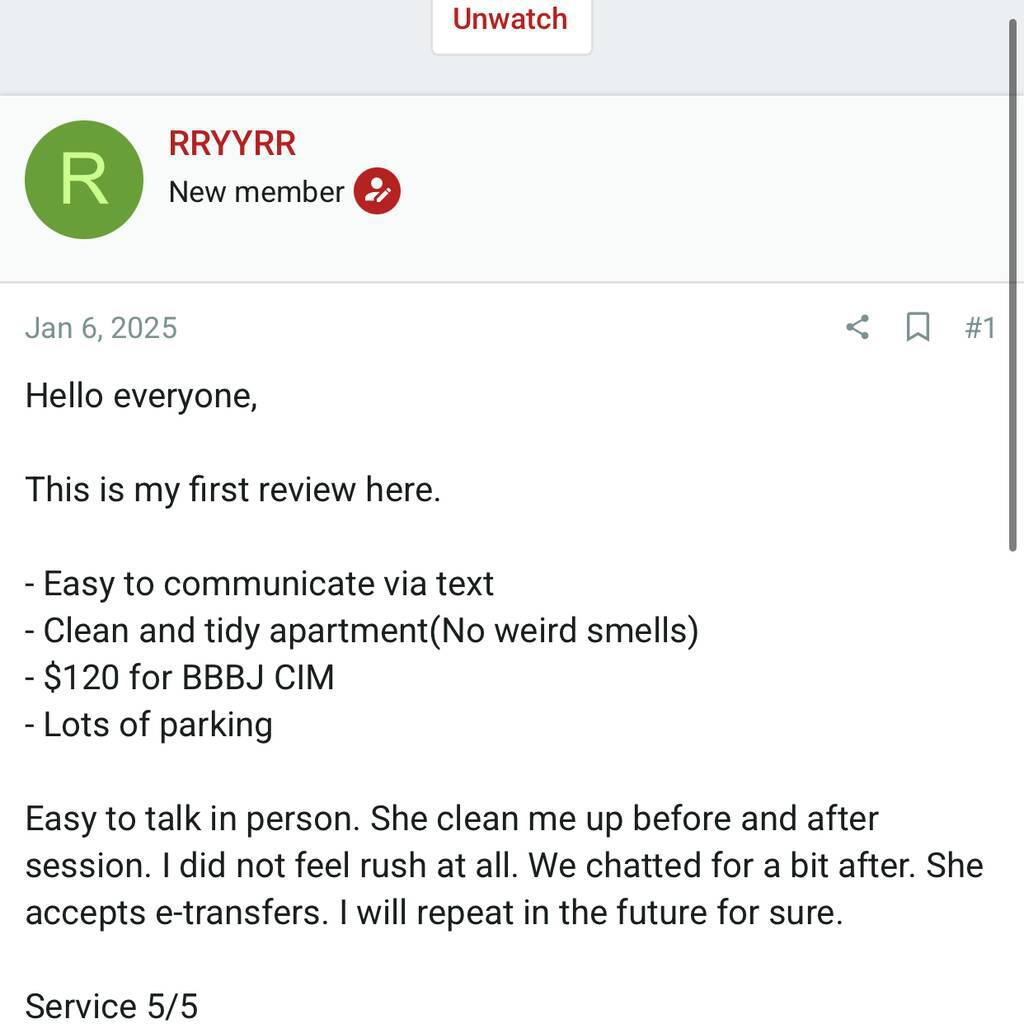This screenshot has height=1024, width=1024.
Task: Open the green R avatar
Action: coord(84,180)
